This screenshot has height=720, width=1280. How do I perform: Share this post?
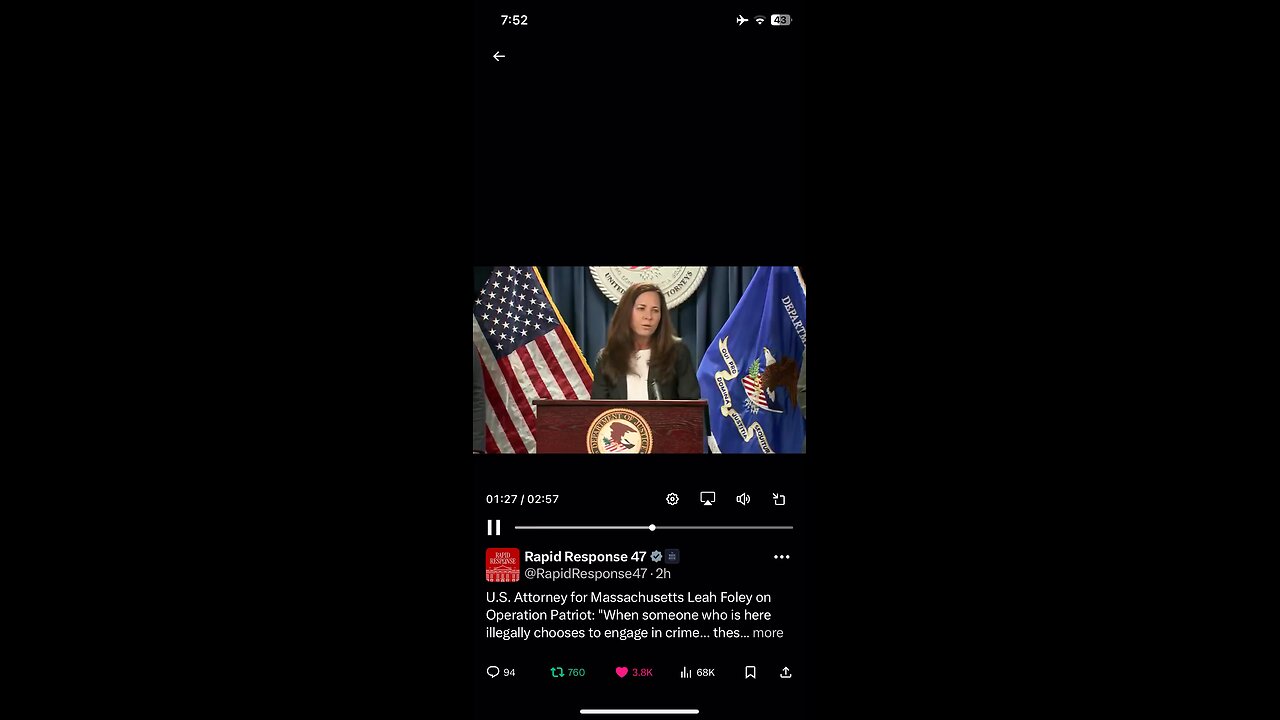pos(786,673)
